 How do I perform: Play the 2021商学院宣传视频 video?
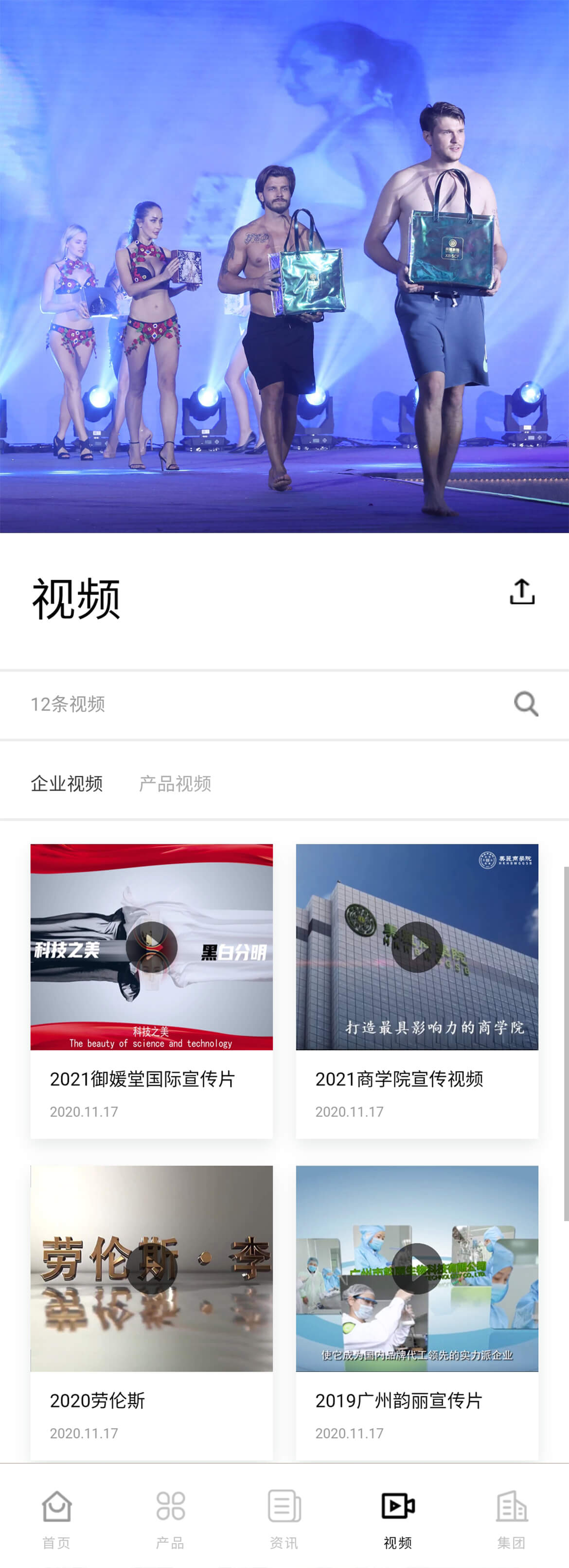click(x=417, y=947)
